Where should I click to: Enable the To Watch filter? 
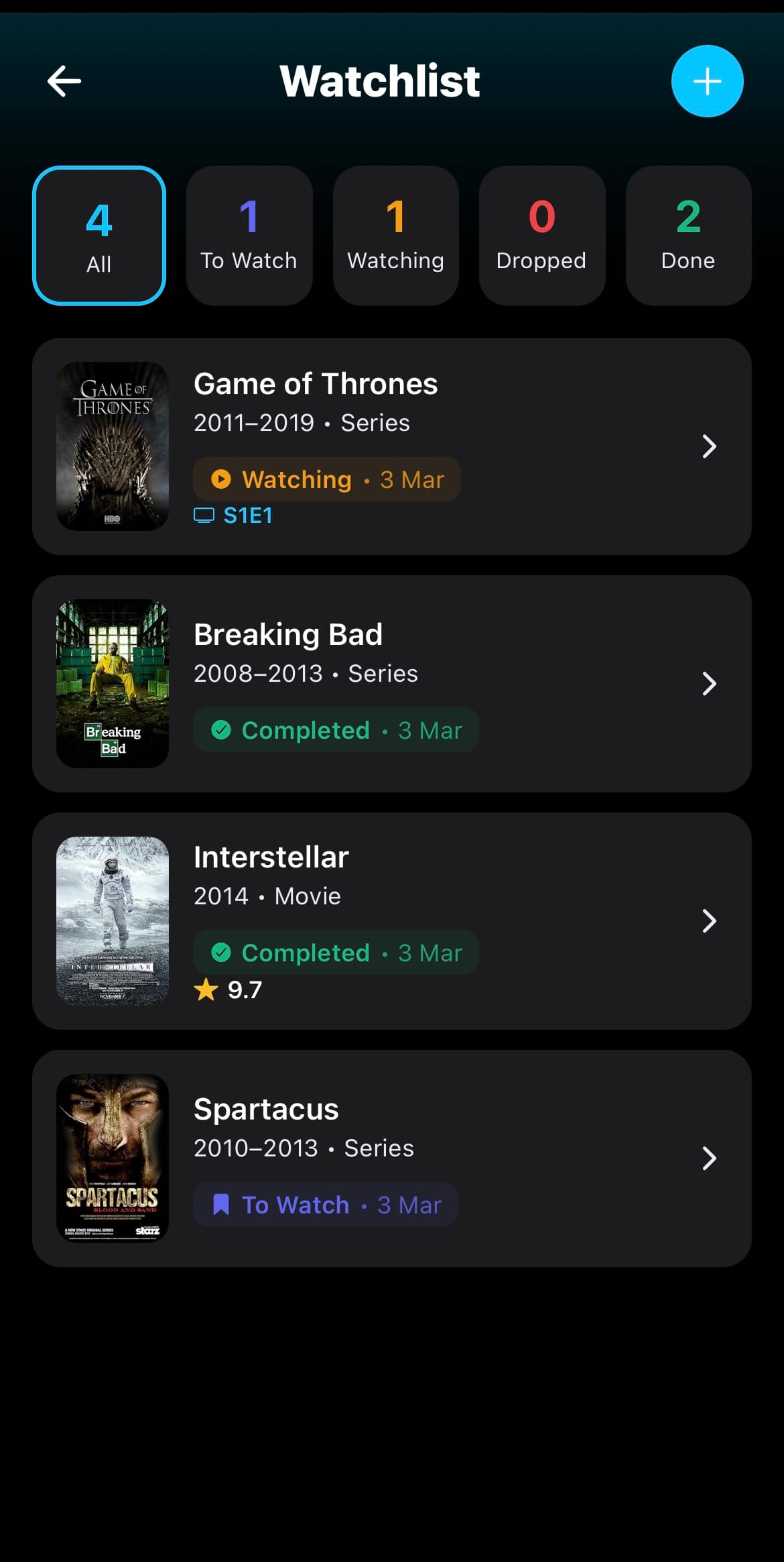click(249, 235)
